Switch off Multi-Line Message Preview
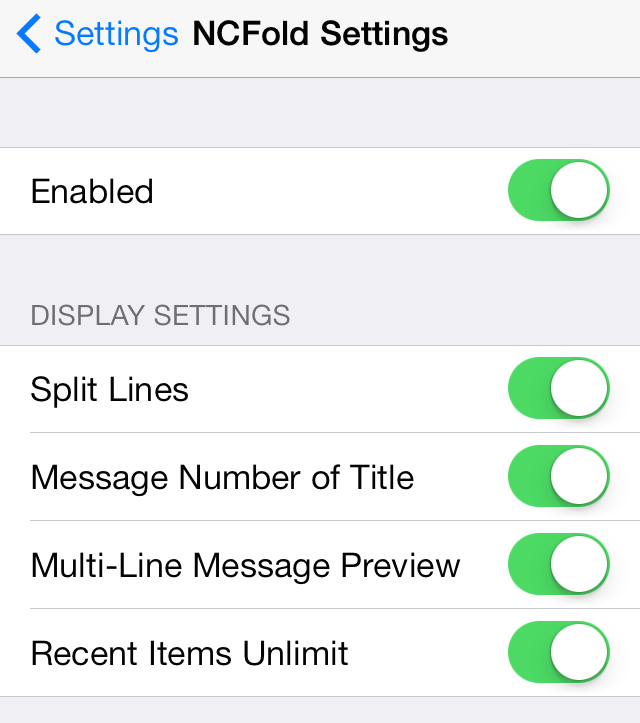Screen dimensions: 640x723 point(559,565)
